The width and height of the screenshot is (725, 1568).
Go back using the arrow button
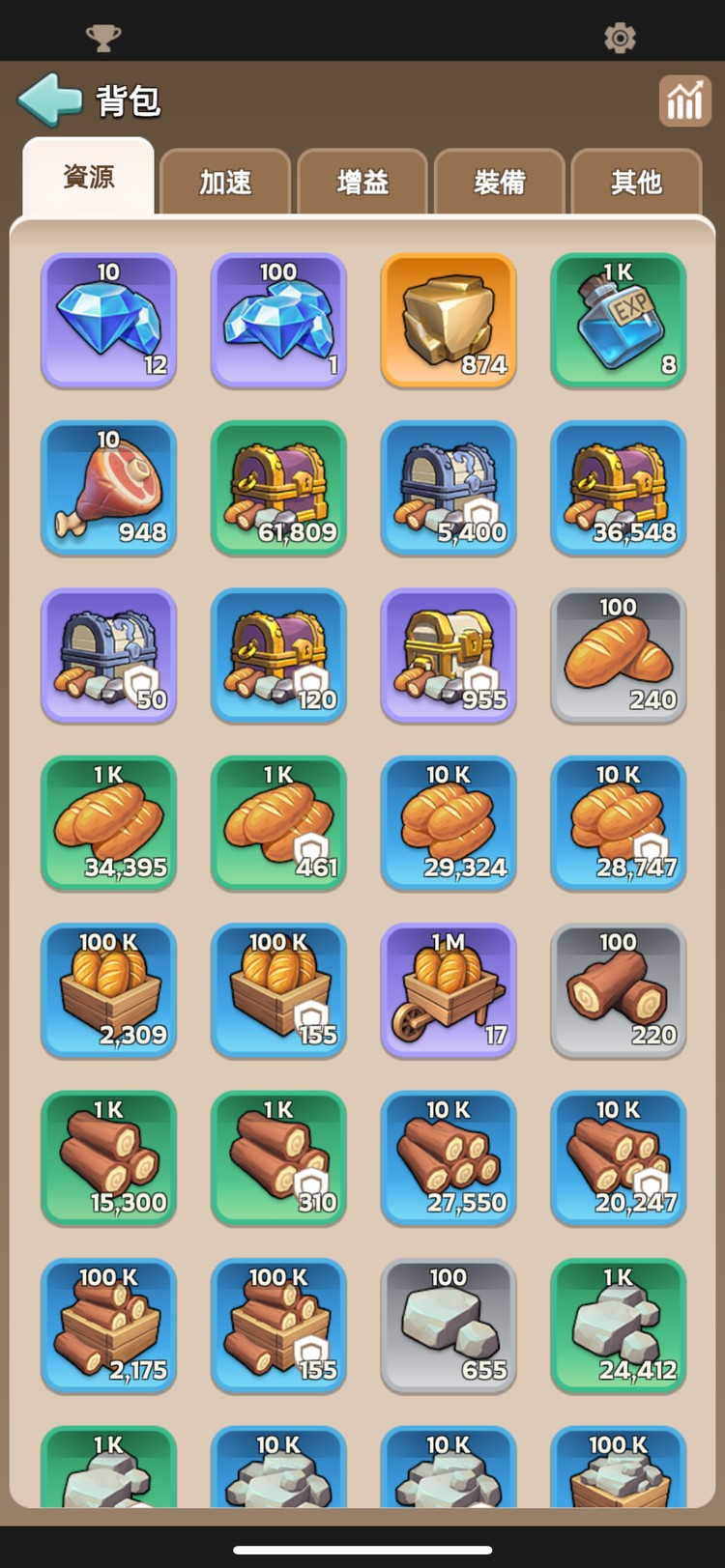coord(50,99)
